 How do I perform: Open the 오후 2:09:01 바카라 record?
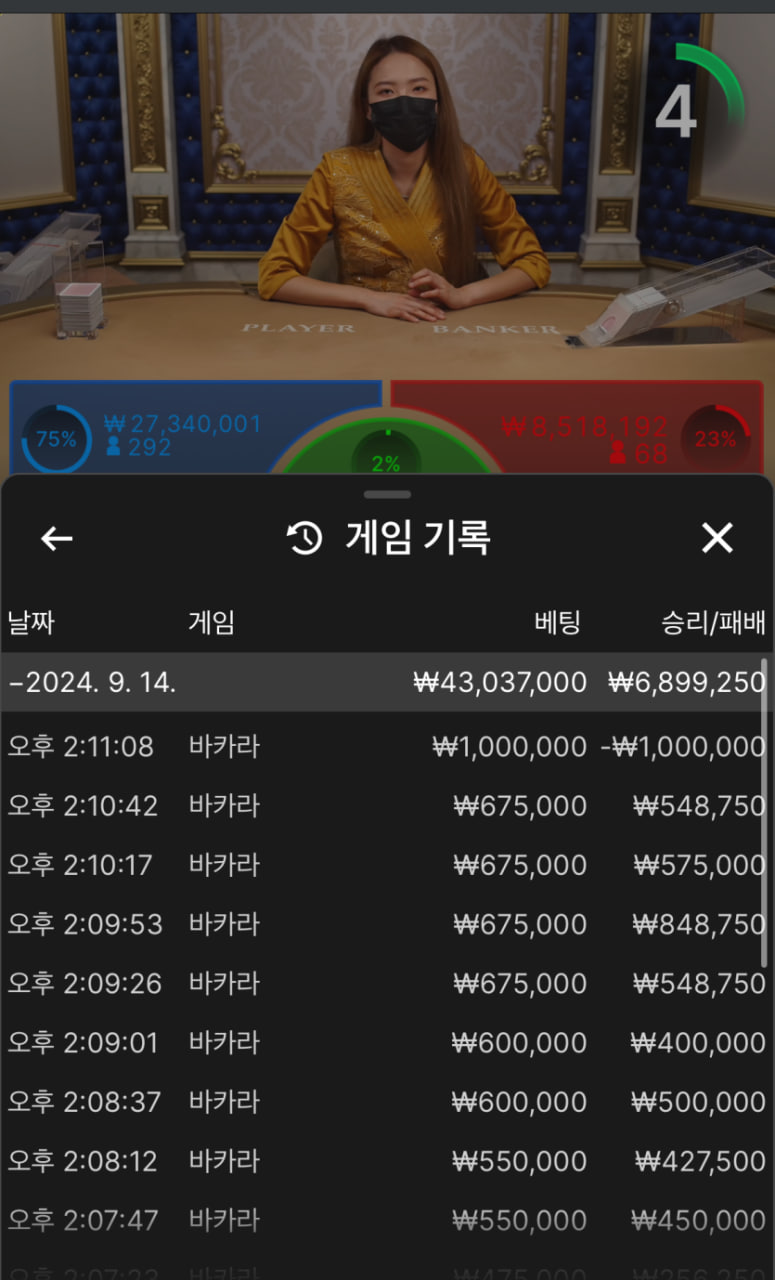click(x=386, y=1043)
